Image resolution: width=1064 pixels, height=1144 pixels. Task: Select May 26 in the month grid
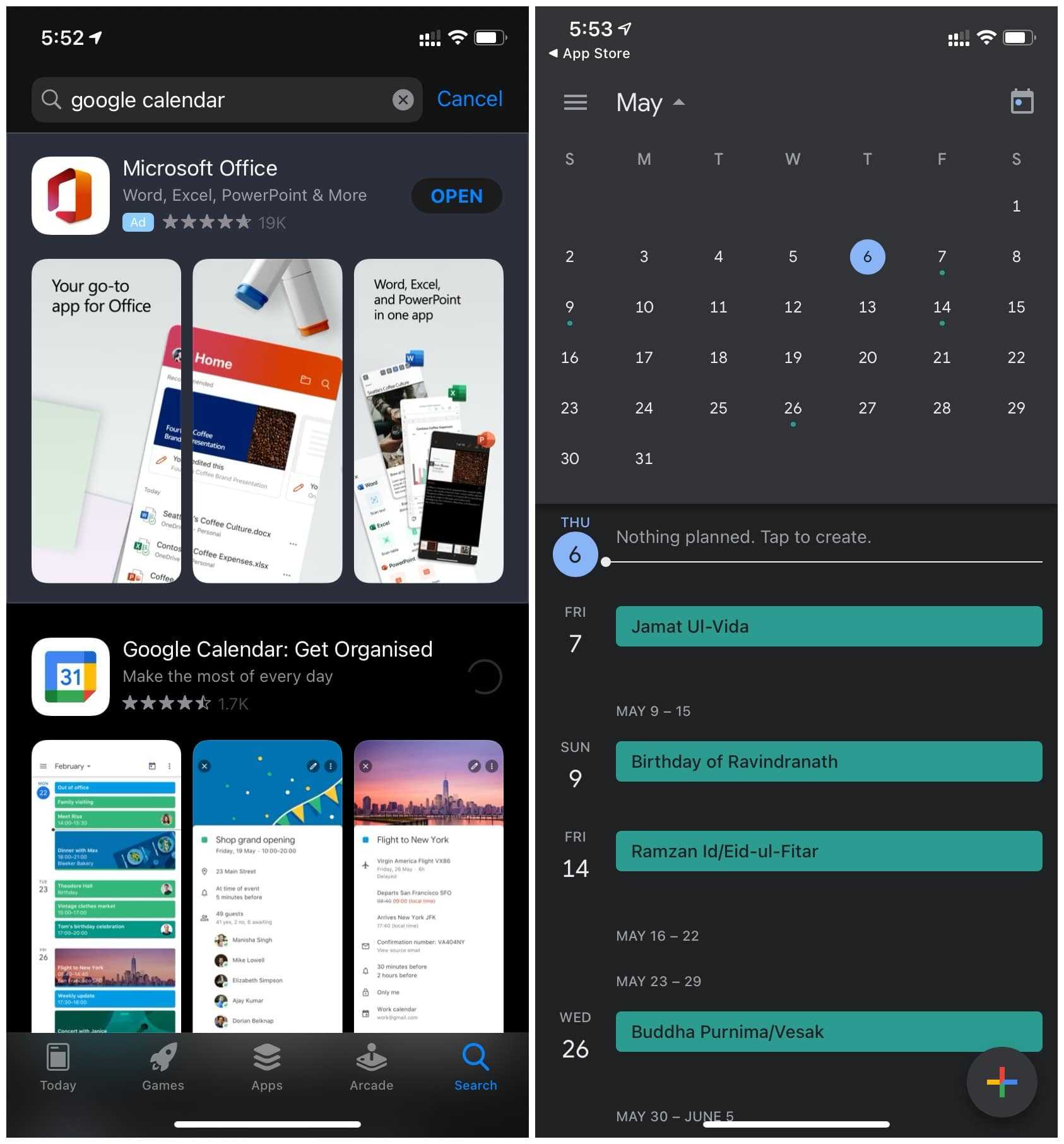pyautogui.click(x=793, y=408)
